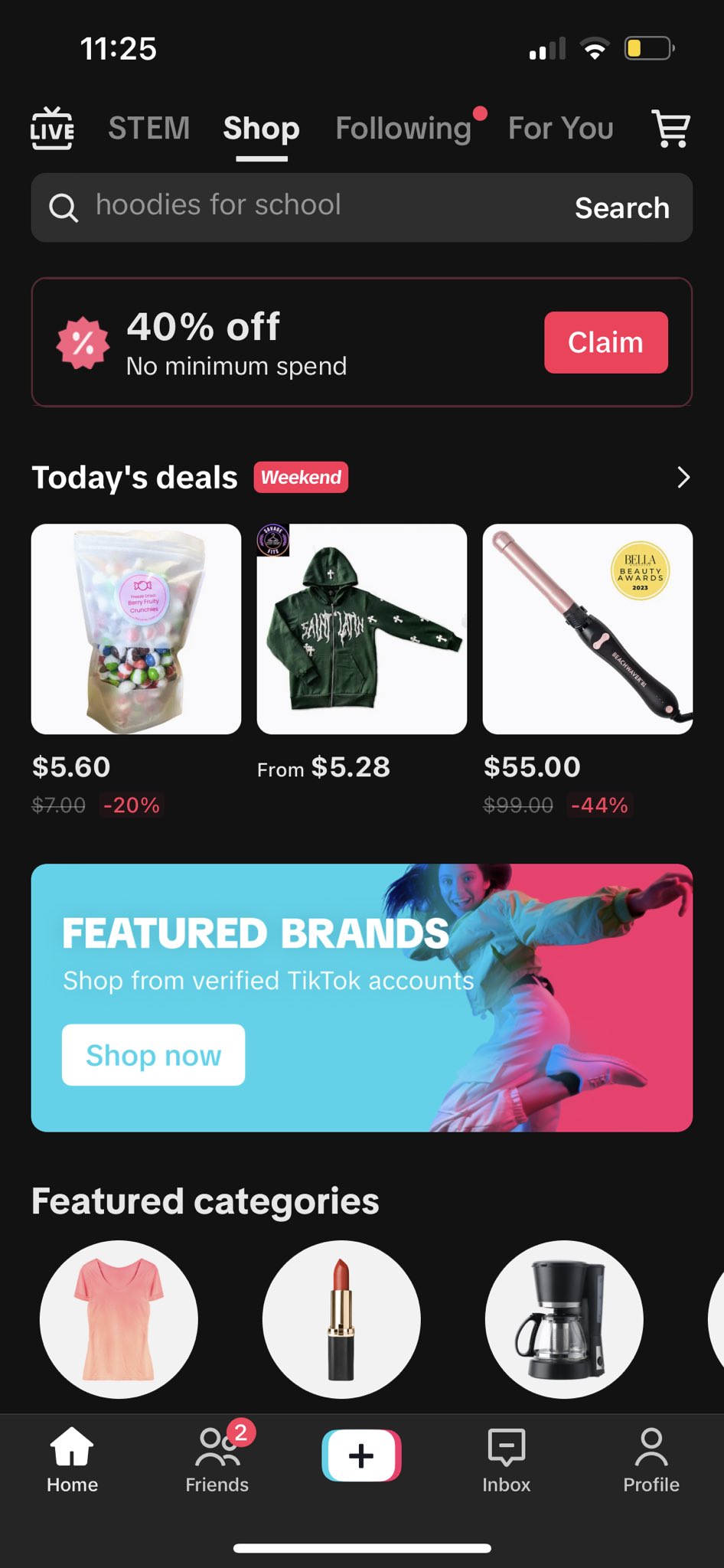Go to the For You tab

(561, 129)
